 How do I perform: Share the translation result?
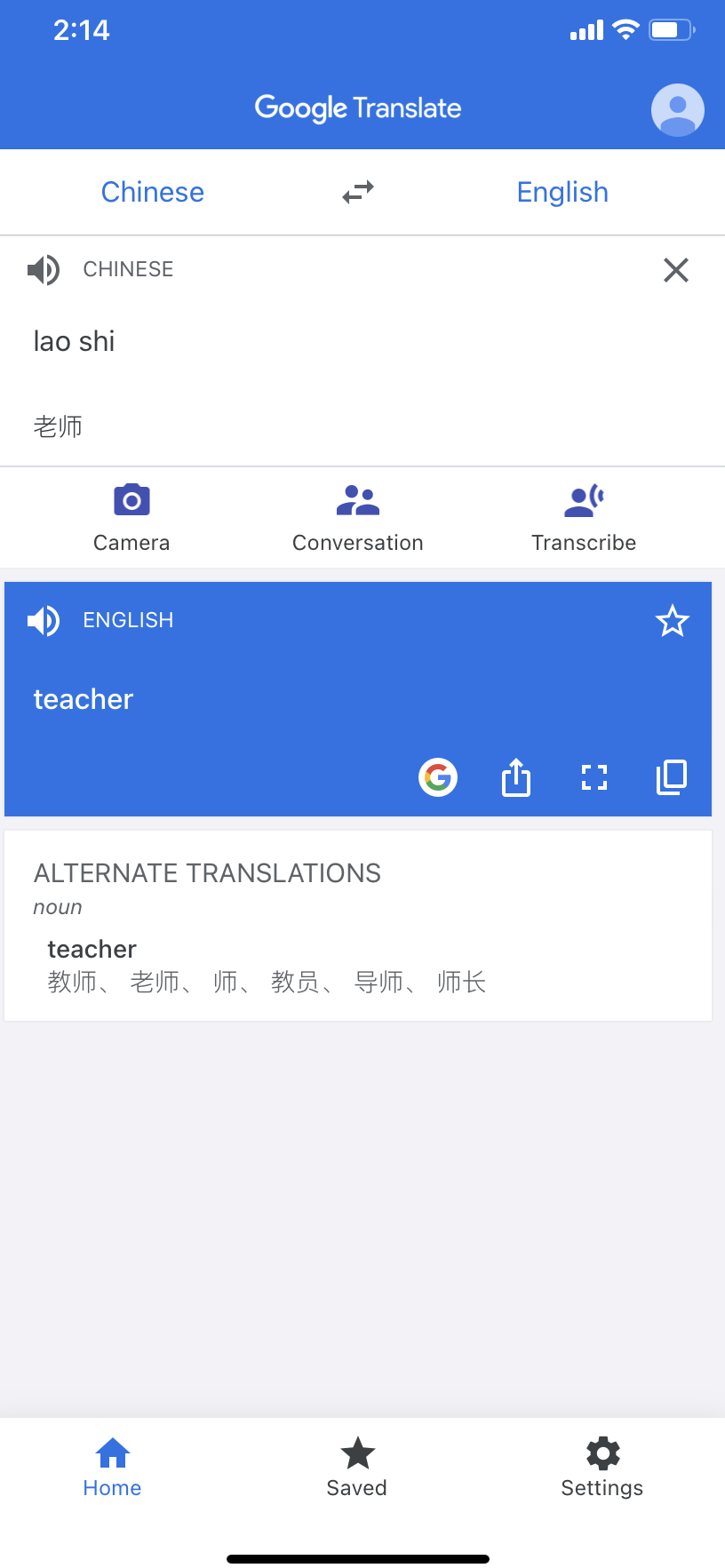[515, 776]
